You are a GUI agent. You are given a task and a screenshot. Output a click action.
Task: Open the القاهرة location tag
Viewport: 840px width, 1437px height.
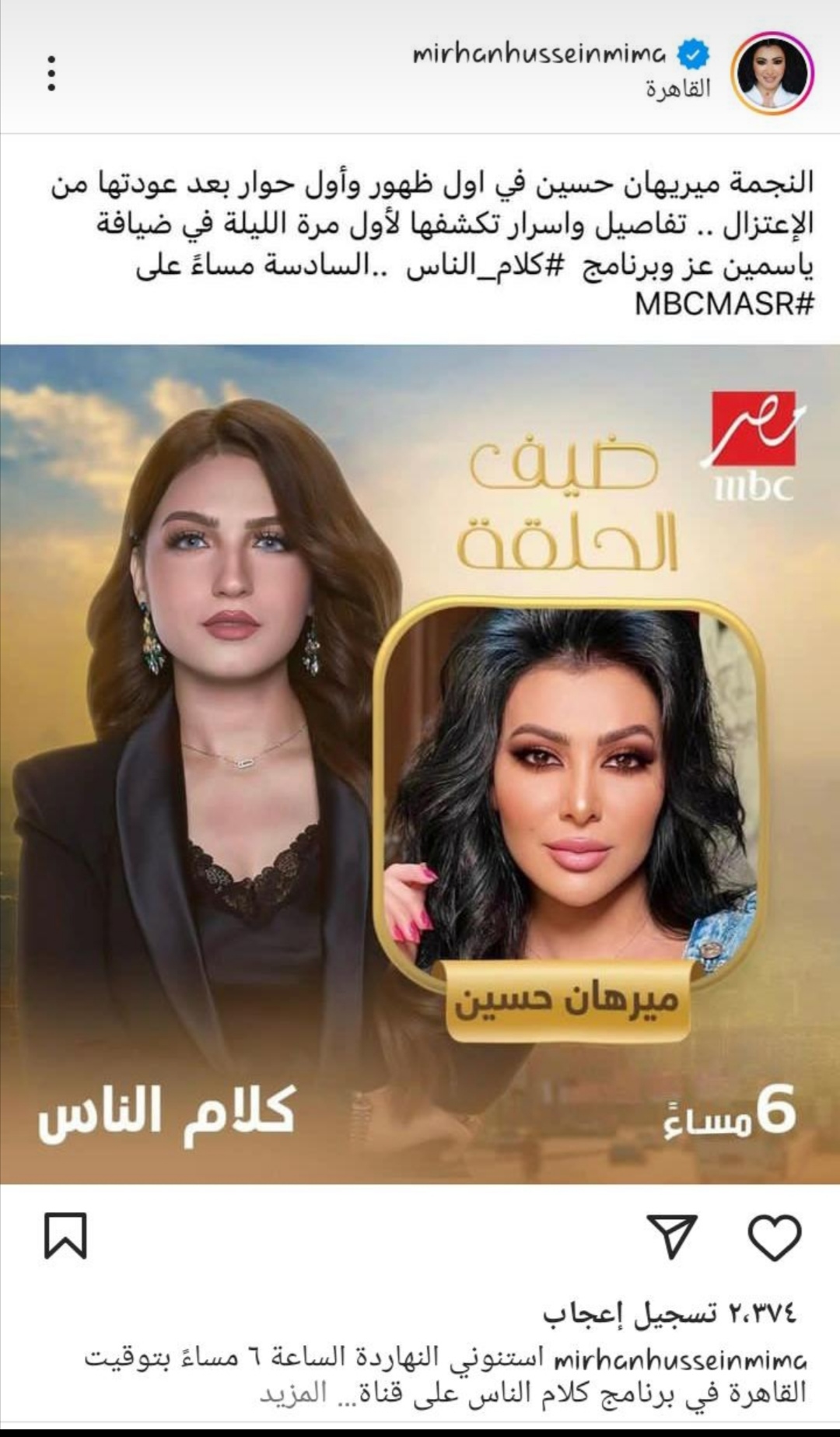[x=677, y=89]
